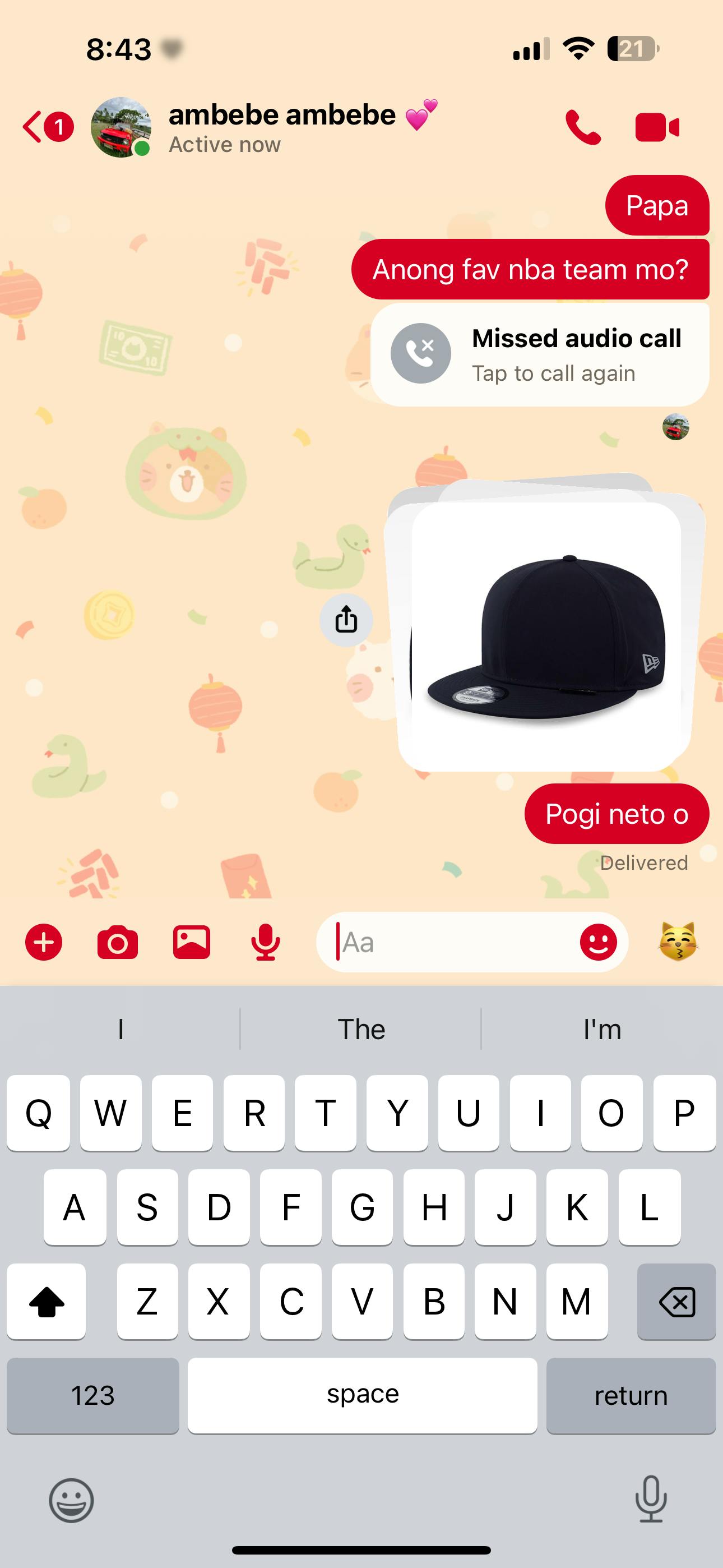The width and height of the screenshot is (723, 1568).
Task: Choose the suggestion "I'm"
Action: pyautogui.click(x=602, y=1029)
